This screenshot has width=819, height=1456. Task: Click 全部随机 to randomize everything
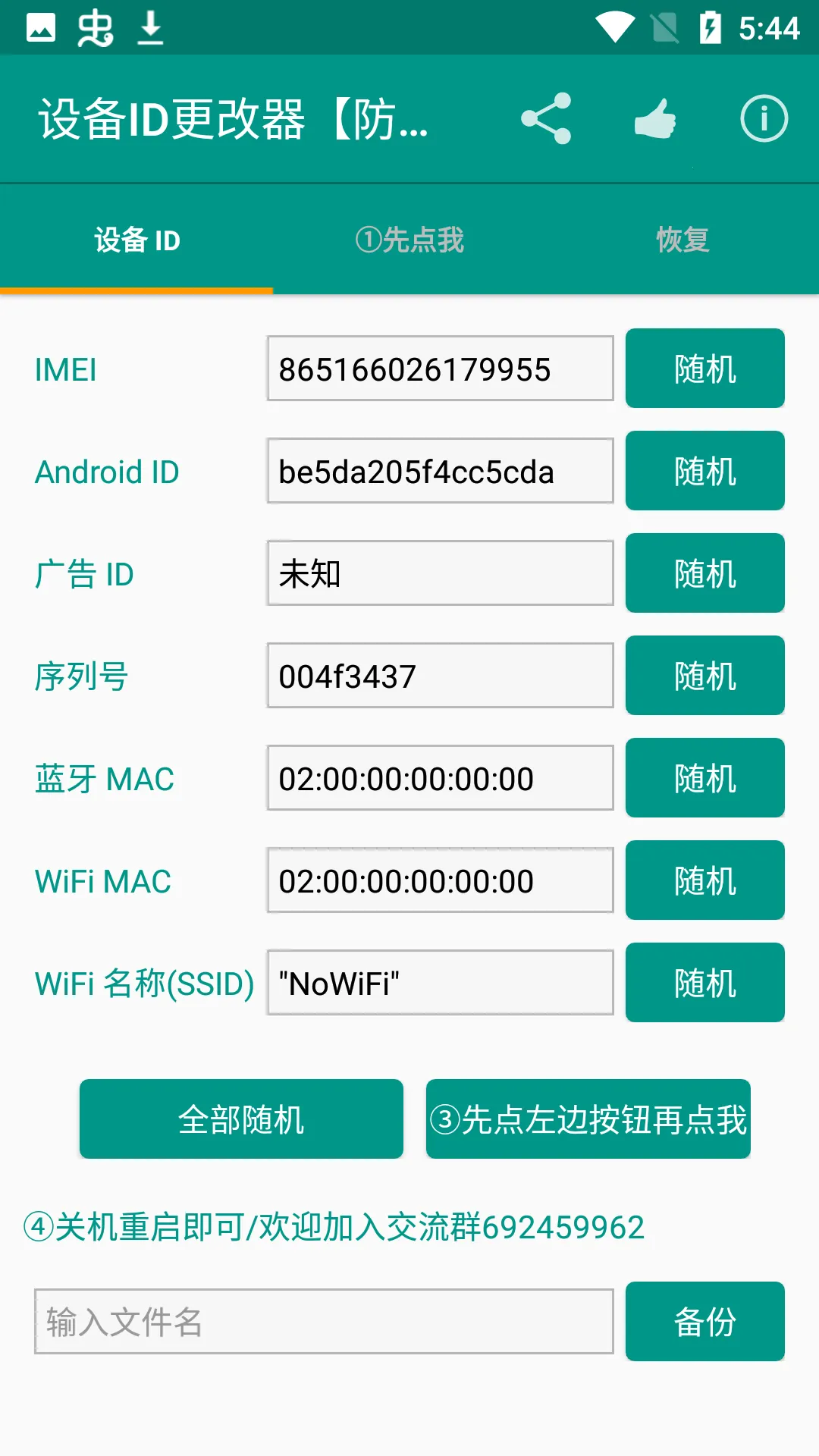pos(240,1119)
